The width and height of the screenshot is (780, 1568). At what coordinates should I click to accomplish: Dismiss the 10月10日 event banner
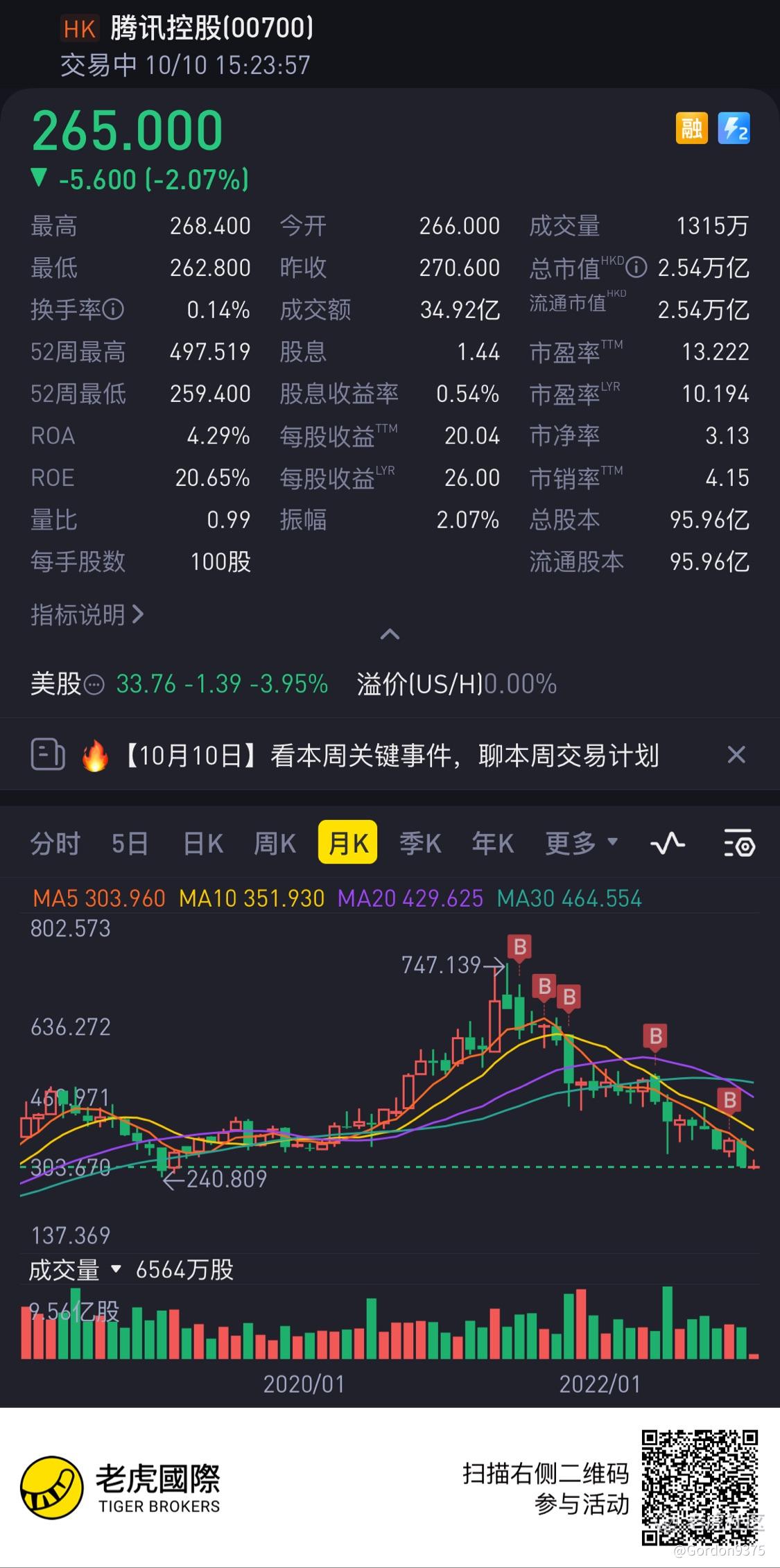pyautogui.click(x=736, y=754)
